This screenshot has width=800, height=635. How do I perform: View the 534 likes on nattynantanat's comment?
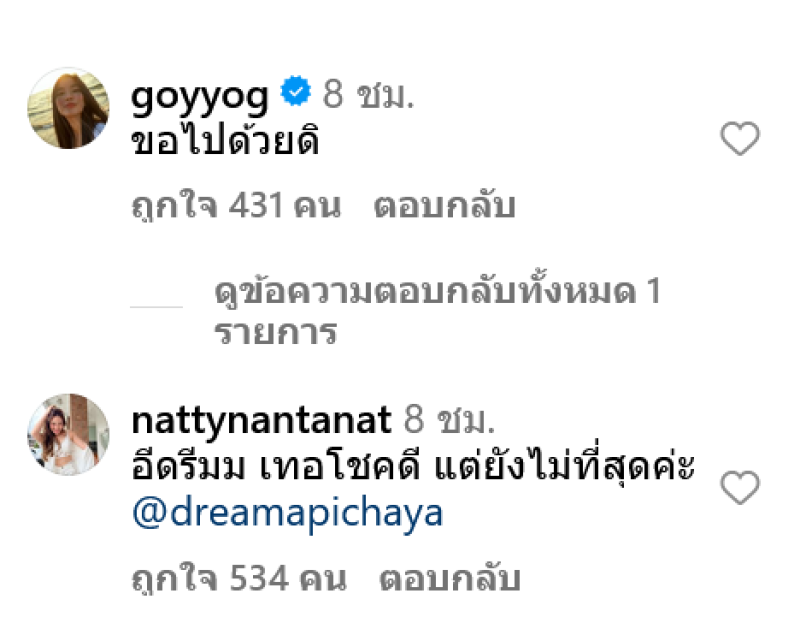point(238,578)
